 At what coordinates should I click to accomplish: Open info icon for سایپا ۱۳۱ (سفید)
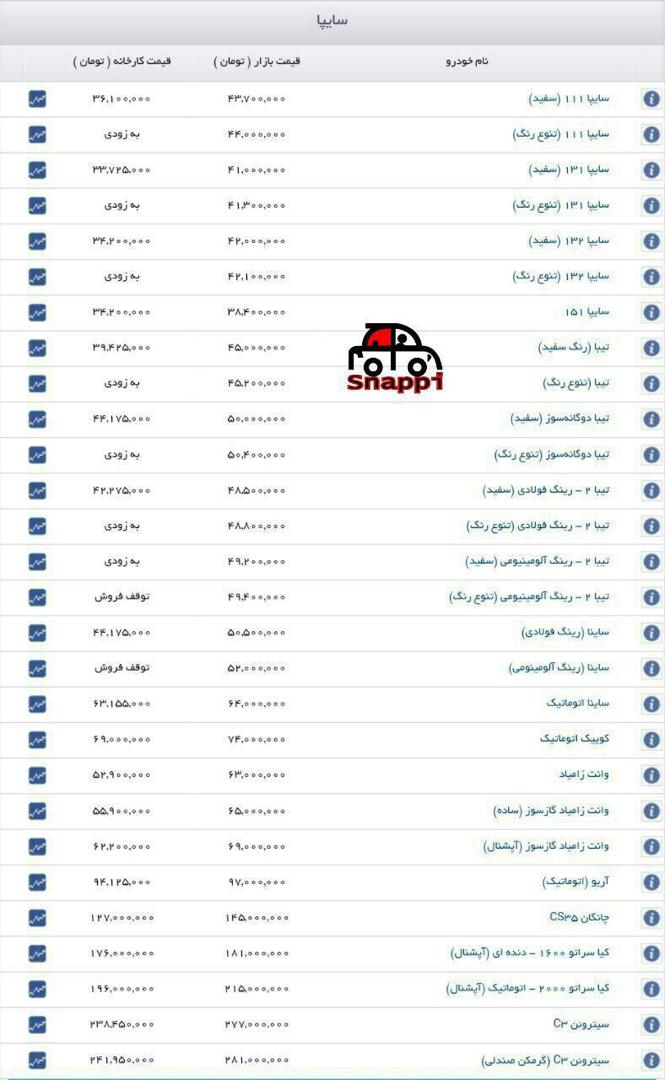[651, 170]
